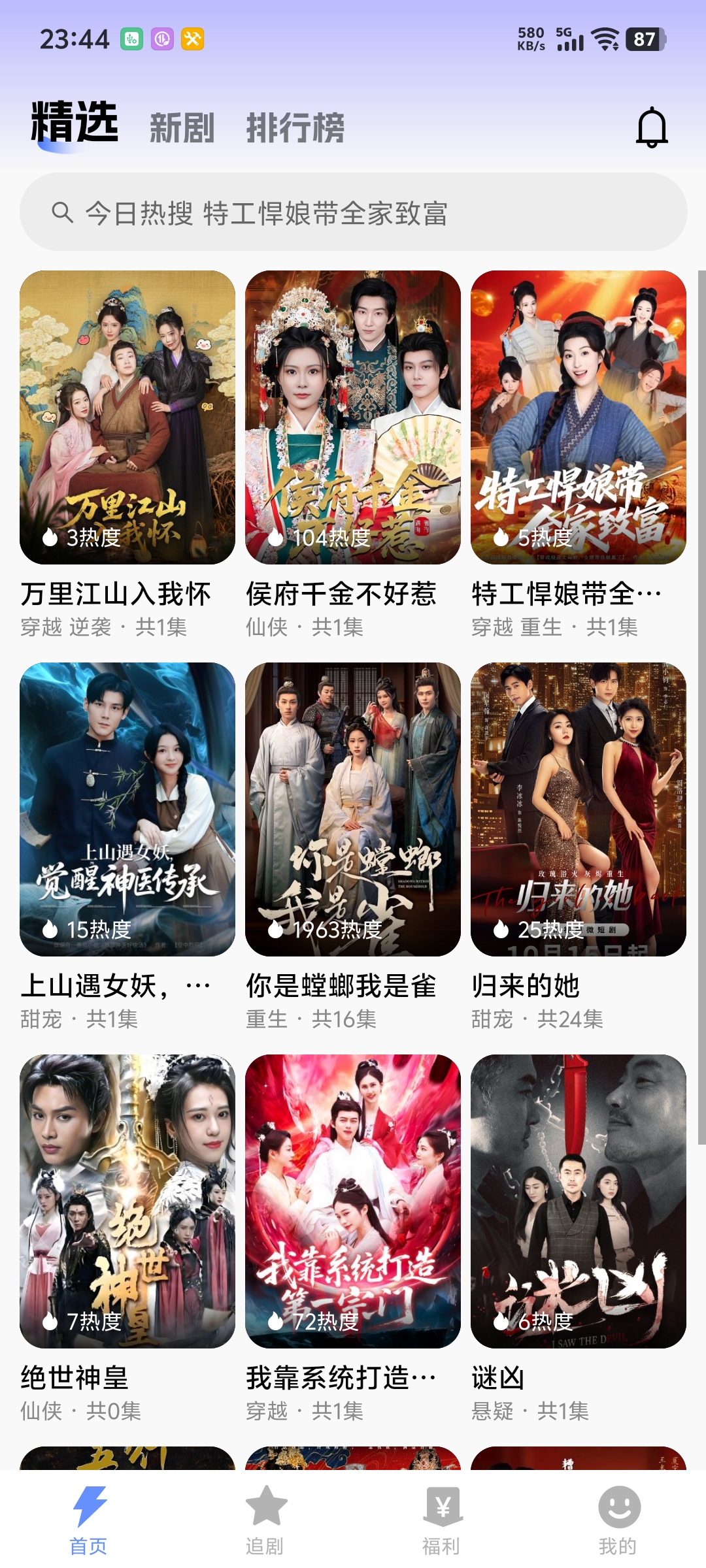The width and height of the screenshot is (706, 1568).
Task: Tap the search bar showing 特工悍娘带全家致富
Action: click(353, 213)
